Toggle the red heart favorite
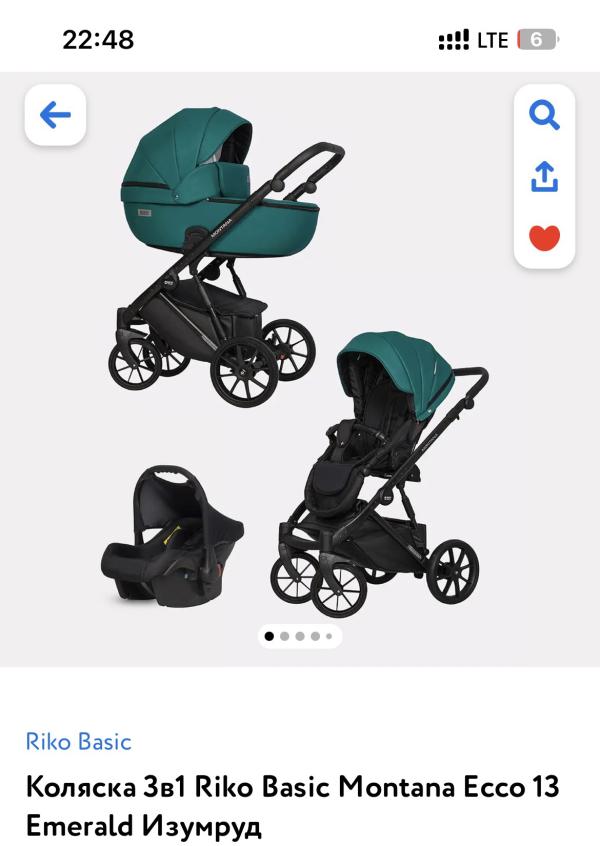Image resolution: width=600 pixels, height=846 pixels. (x=544, y=238)
